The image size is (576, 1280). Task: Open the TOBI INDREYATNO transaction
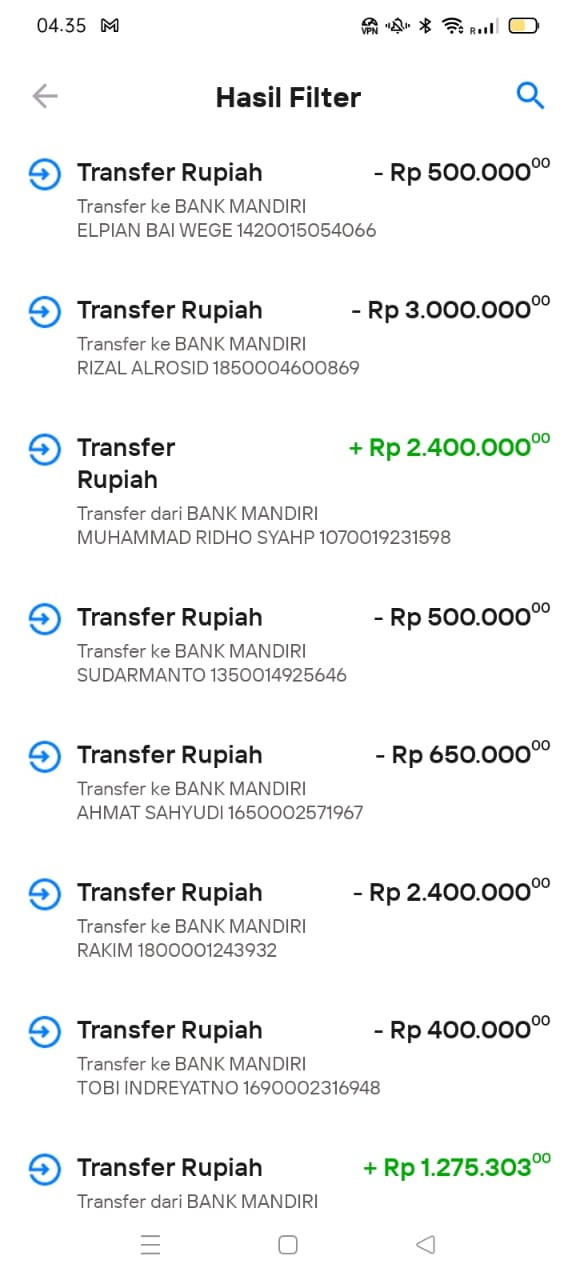pos(288,1058)
